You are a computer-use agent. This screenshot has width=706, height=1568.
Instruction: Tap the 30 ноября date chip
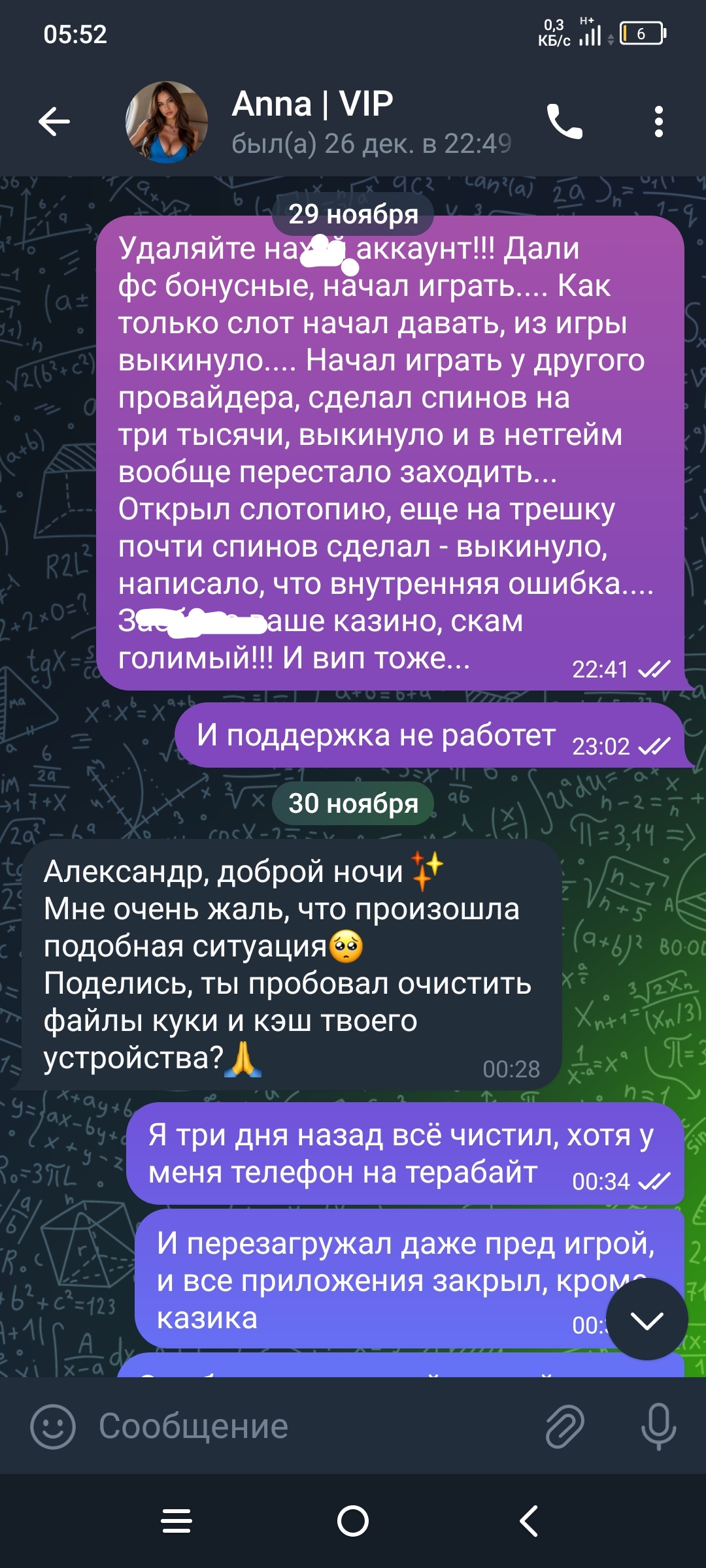[x=353, y=804]
